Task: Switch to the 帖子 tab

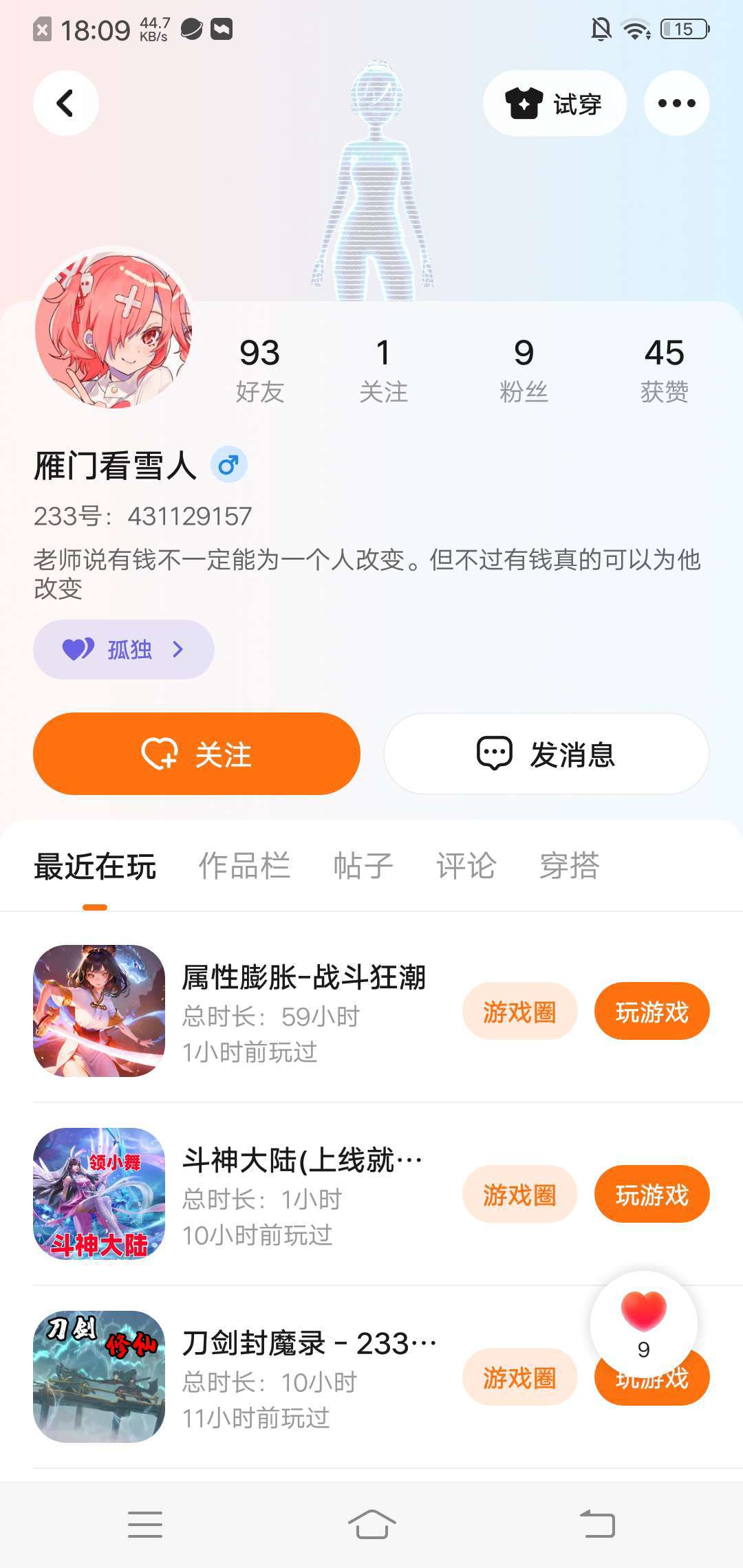Action: [363, 866]
